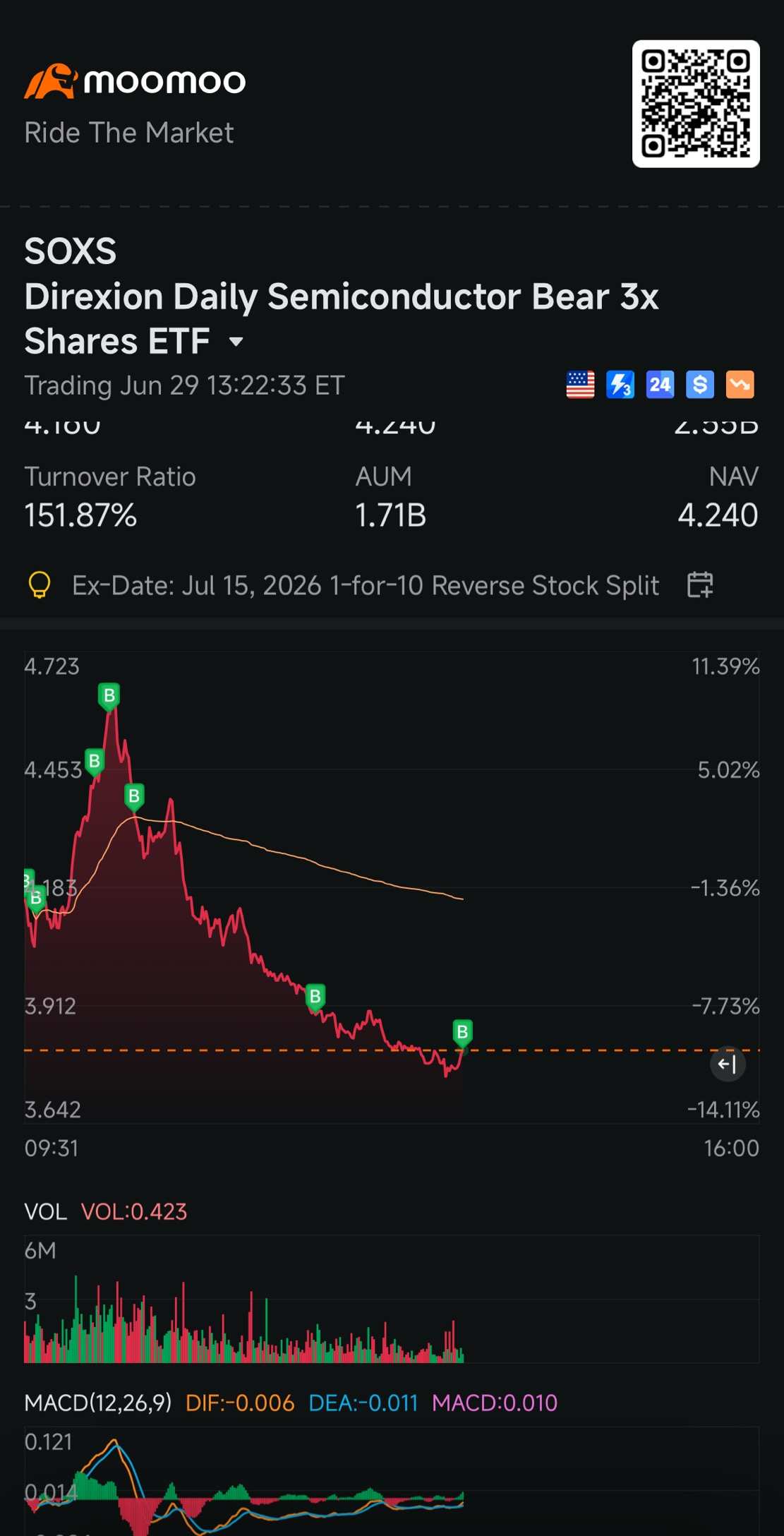The image size is (784, 1536).
Task: Add the reverse split to calendar
Action: pos(700,585)
